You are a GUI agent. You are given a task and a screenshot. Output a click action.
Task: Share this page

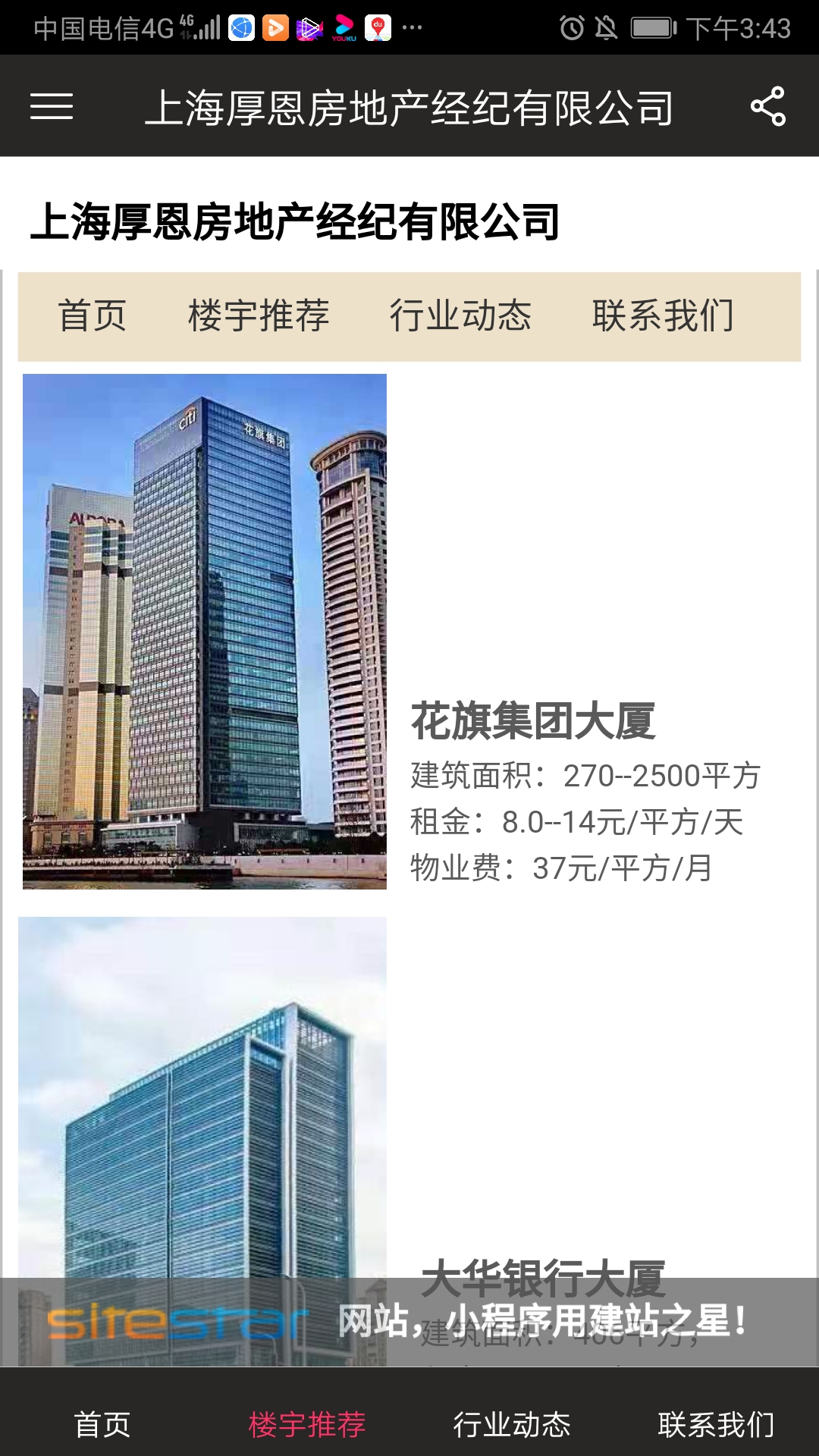[767, 106]
